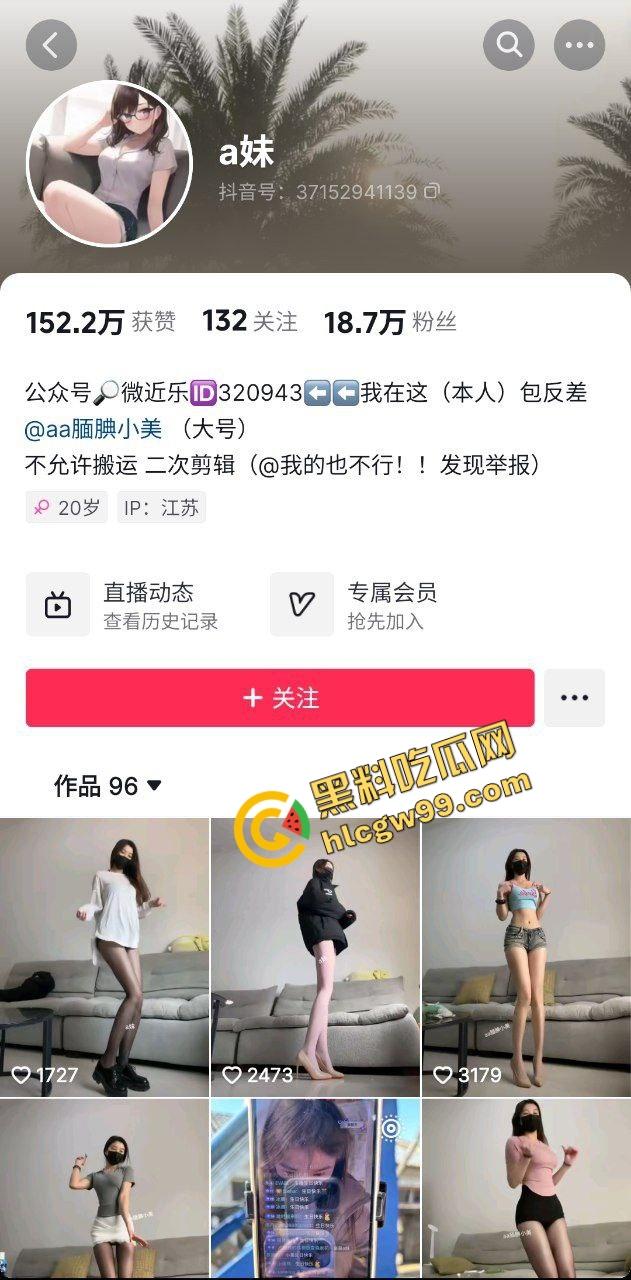The image size is (631, 1280).
Task: View the 获赞 likes count
Action: (100, 321)
